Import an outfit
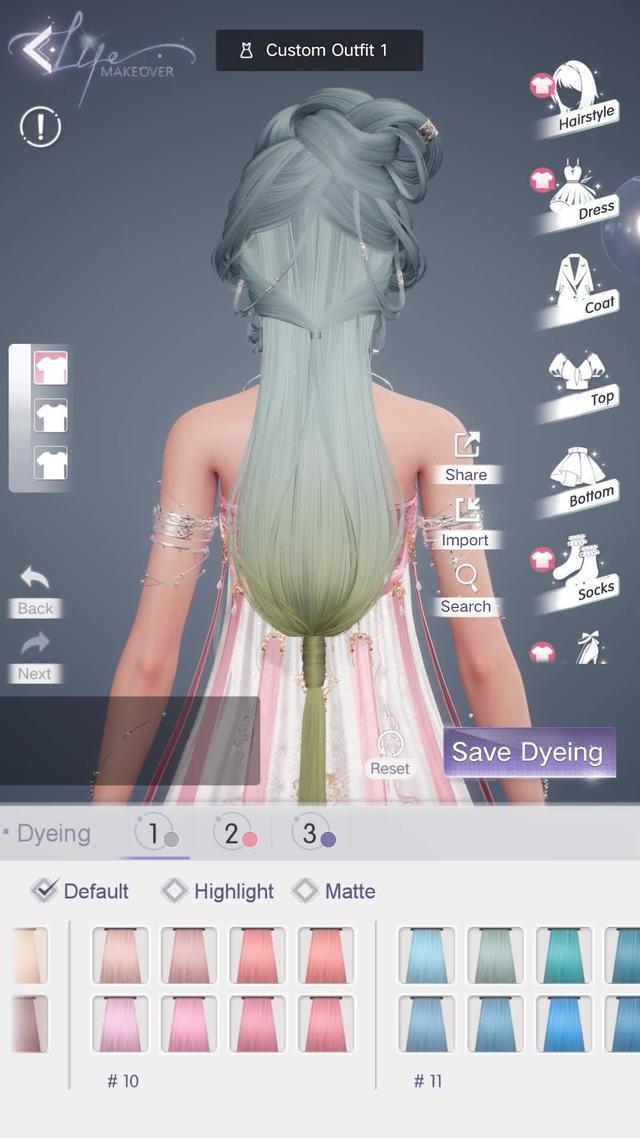The height and width of the screenshot is (1138, 640). click(466, 522)
